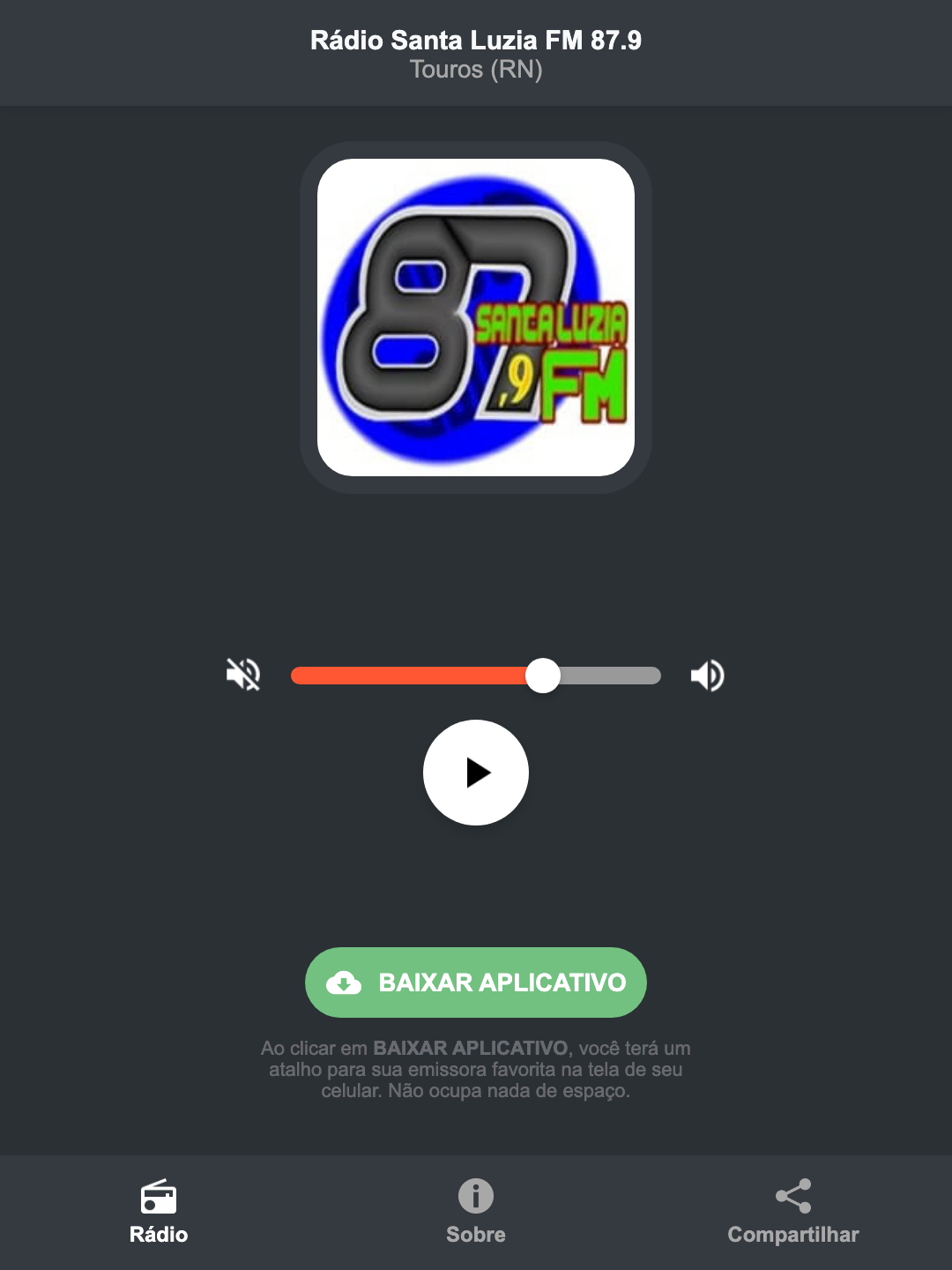Start playback of Rádio Santa Luzia FM
Viewport: 952px width, 1270px height.
tap(475, 773)
